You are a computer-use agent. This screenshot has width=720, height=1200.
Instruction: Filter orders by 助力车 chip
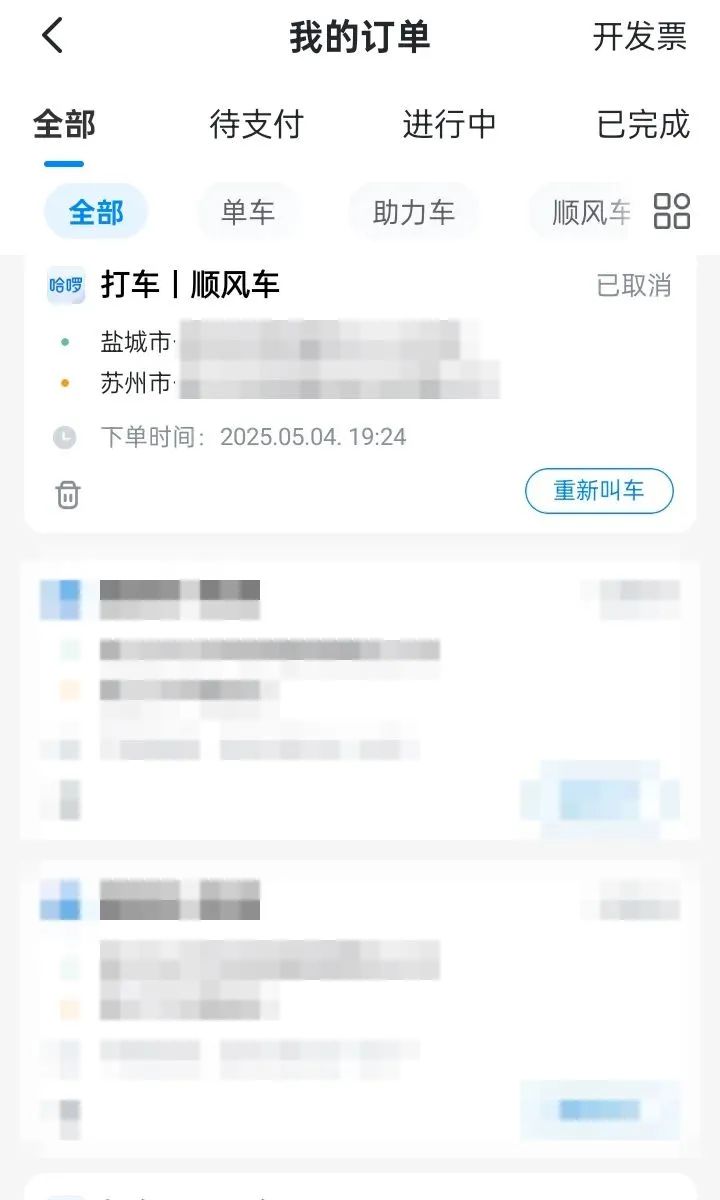[x=413, y=212]
